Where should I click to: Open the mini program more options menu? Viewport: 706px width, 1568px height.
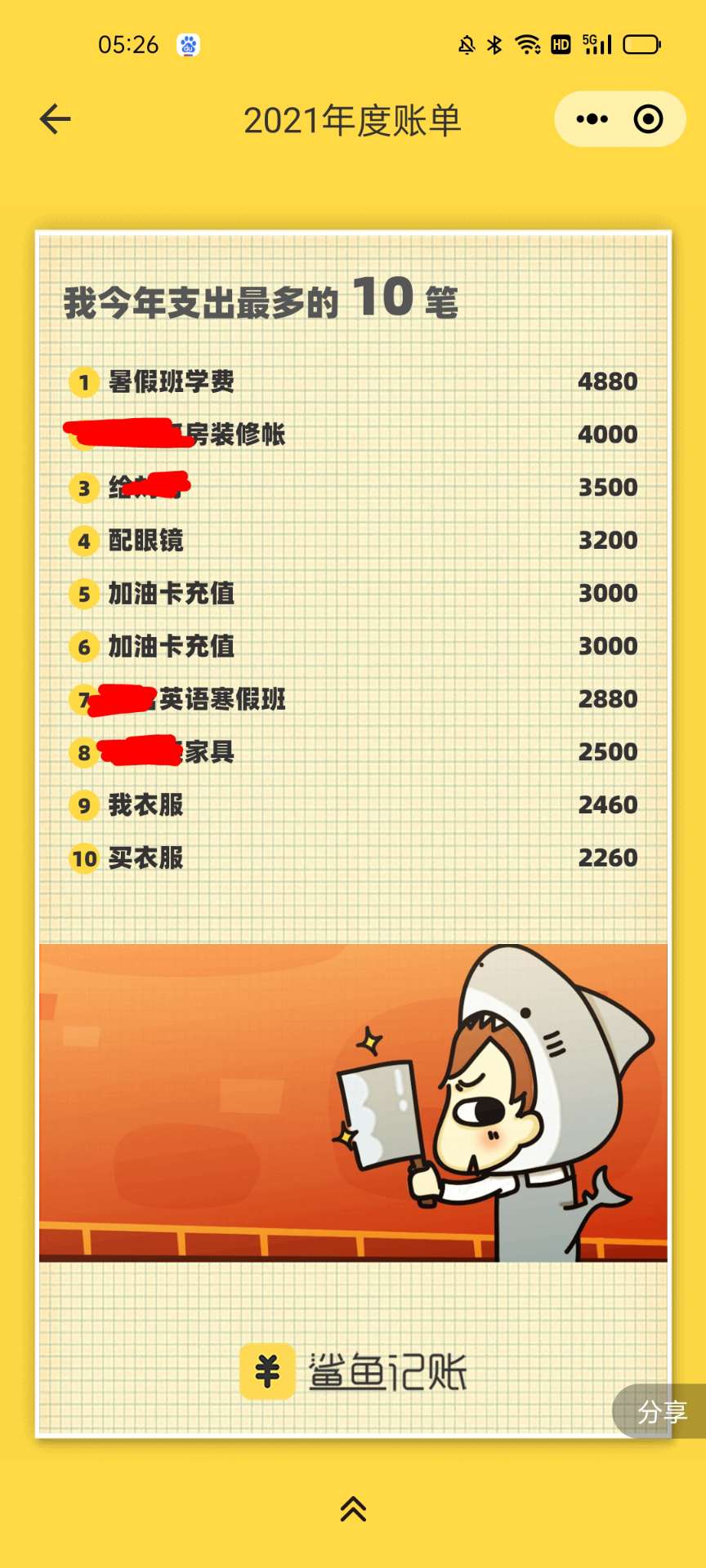592,119
